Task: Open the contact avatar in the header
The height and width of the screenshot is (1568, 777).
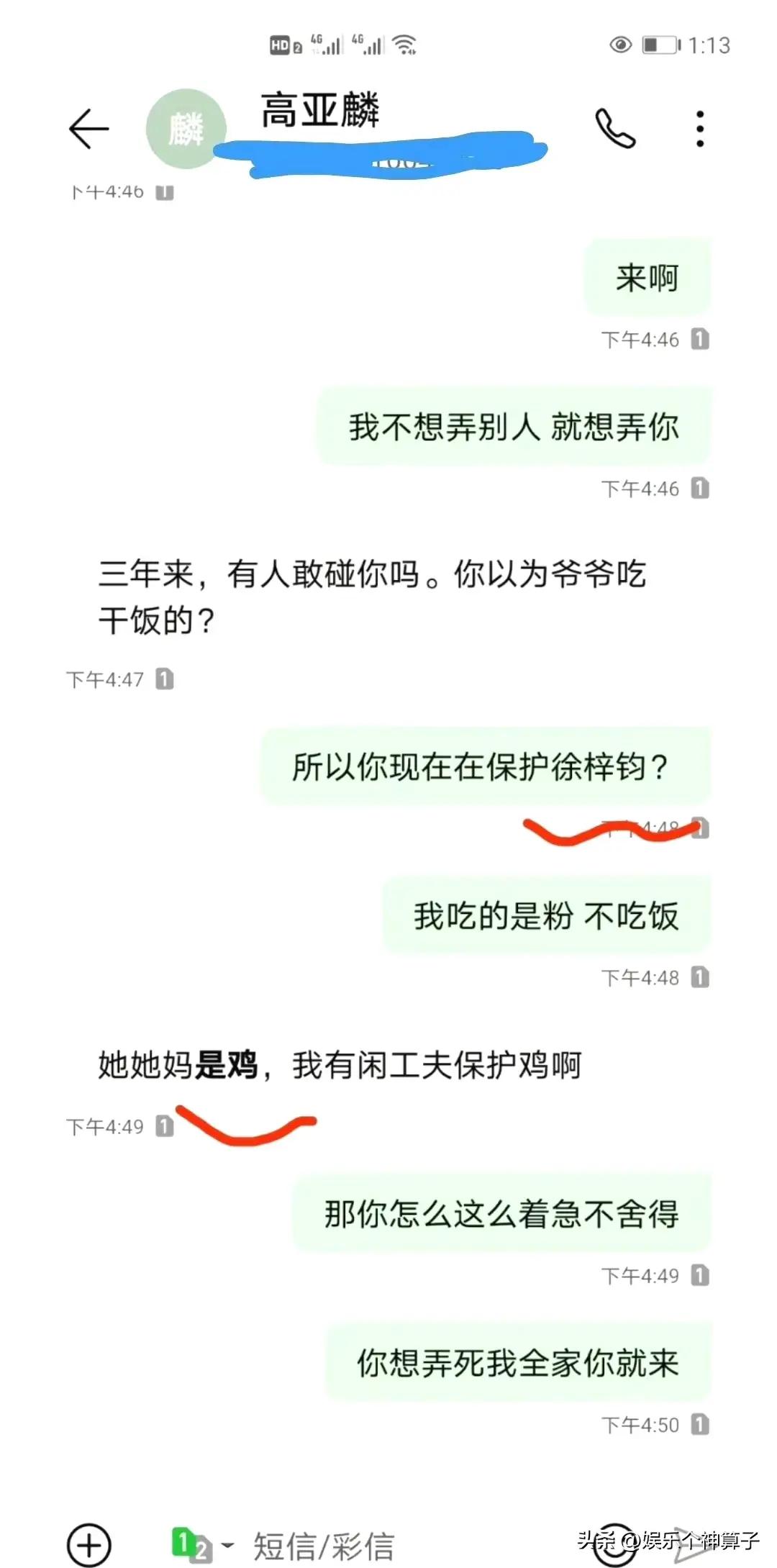Action: click(x=186, y=130)
